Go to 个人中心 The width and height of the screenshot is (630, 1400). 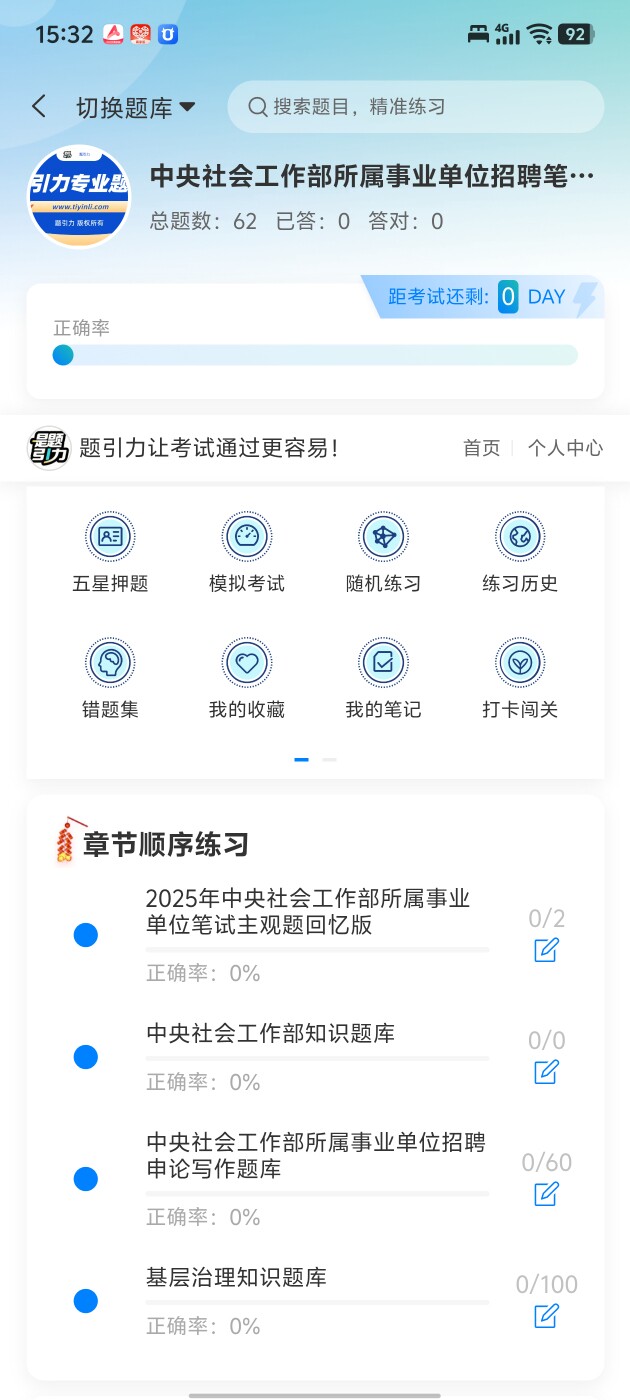point(565,448)
